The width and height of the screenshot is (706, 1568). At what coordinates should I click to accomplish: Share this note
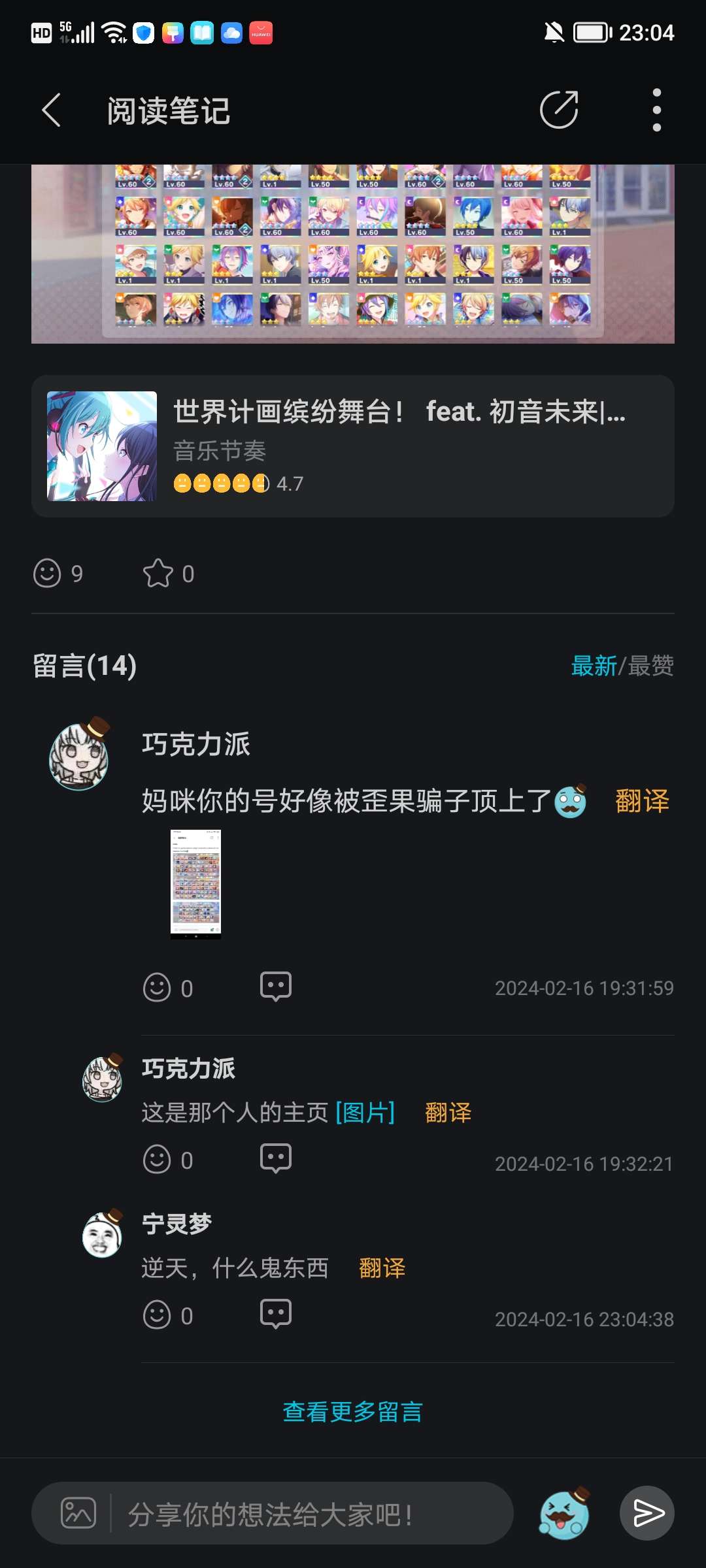point(559,110)
